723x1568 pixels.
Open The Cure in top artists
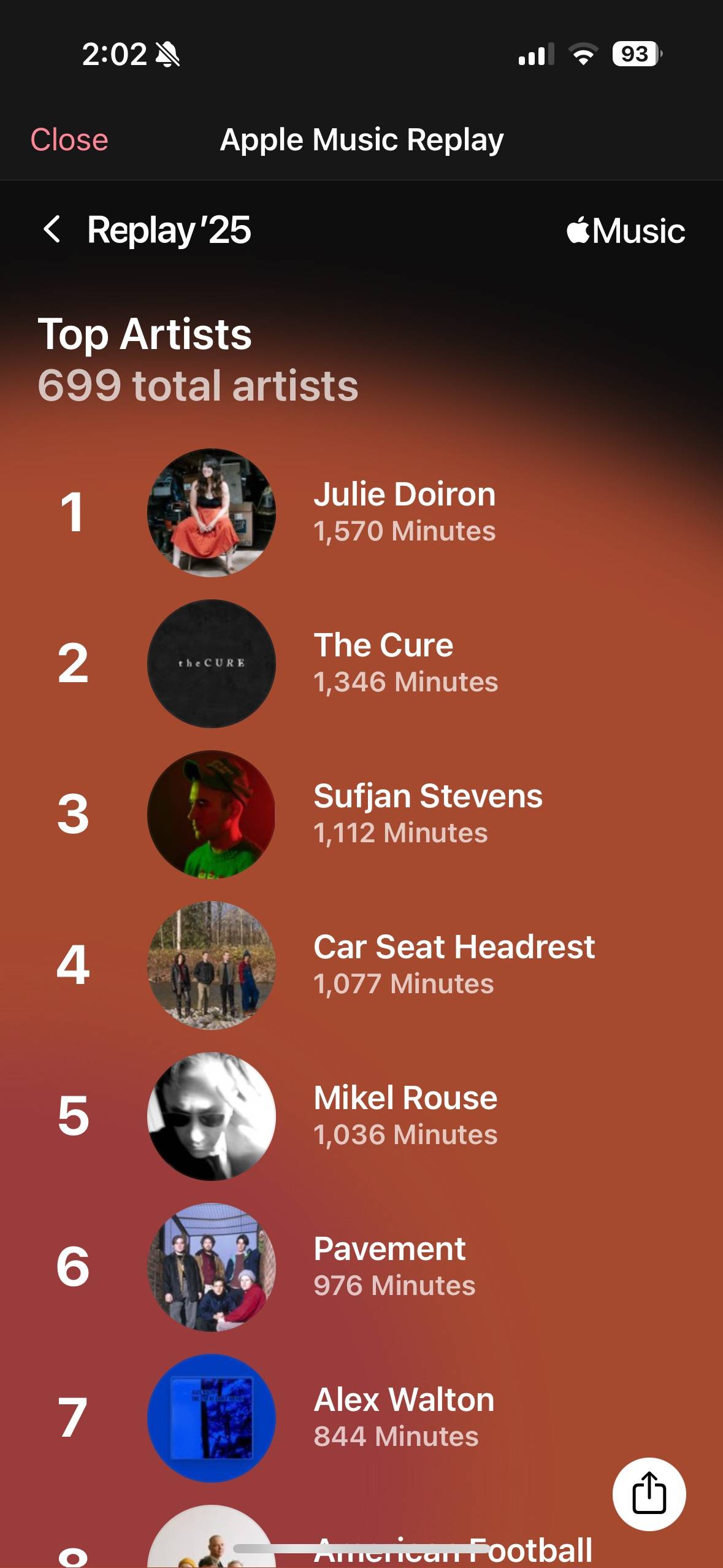pos(362,664)
